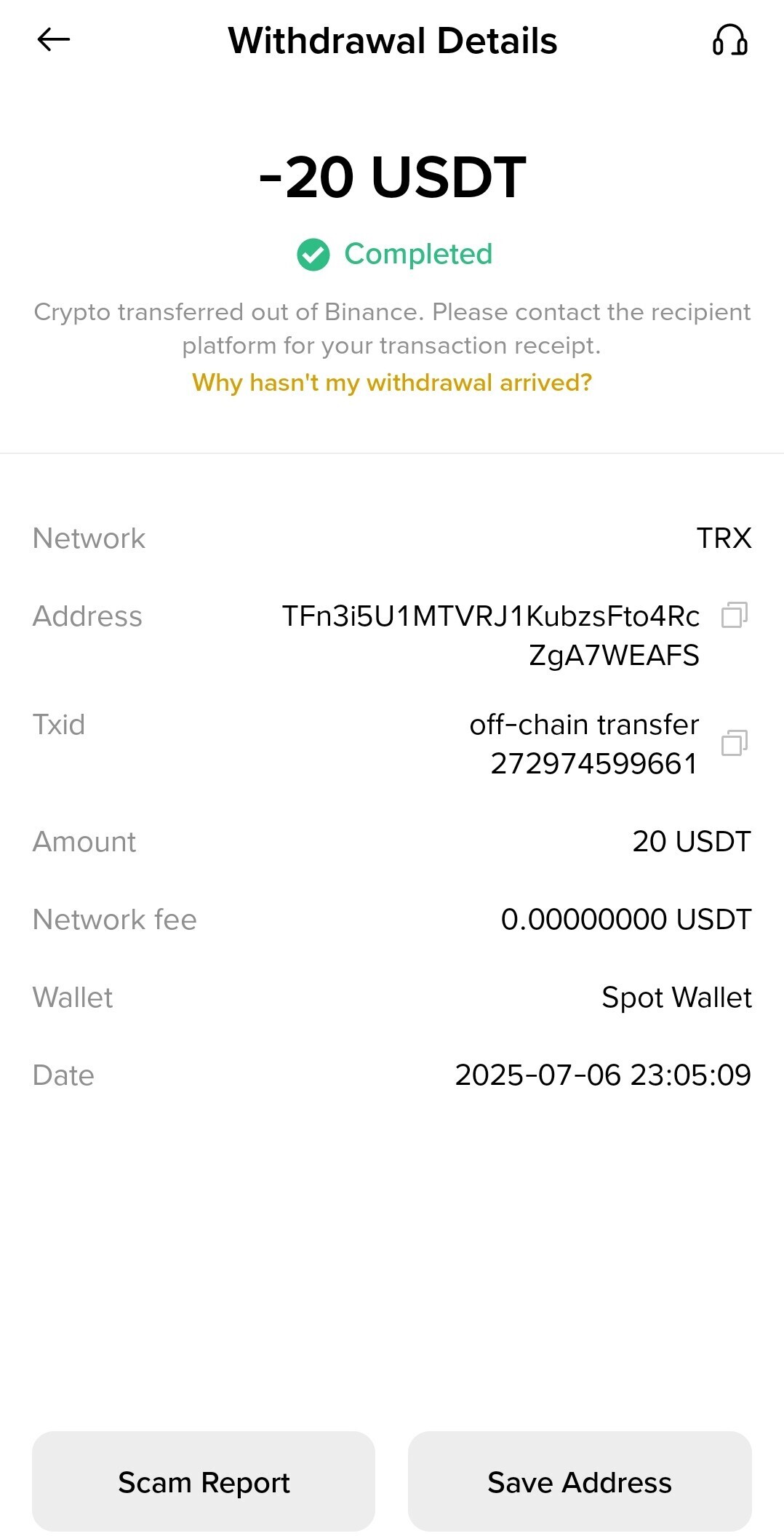Go back using the top-left arrow
This screenshot has height=1536, width=784.
[53, 40]
